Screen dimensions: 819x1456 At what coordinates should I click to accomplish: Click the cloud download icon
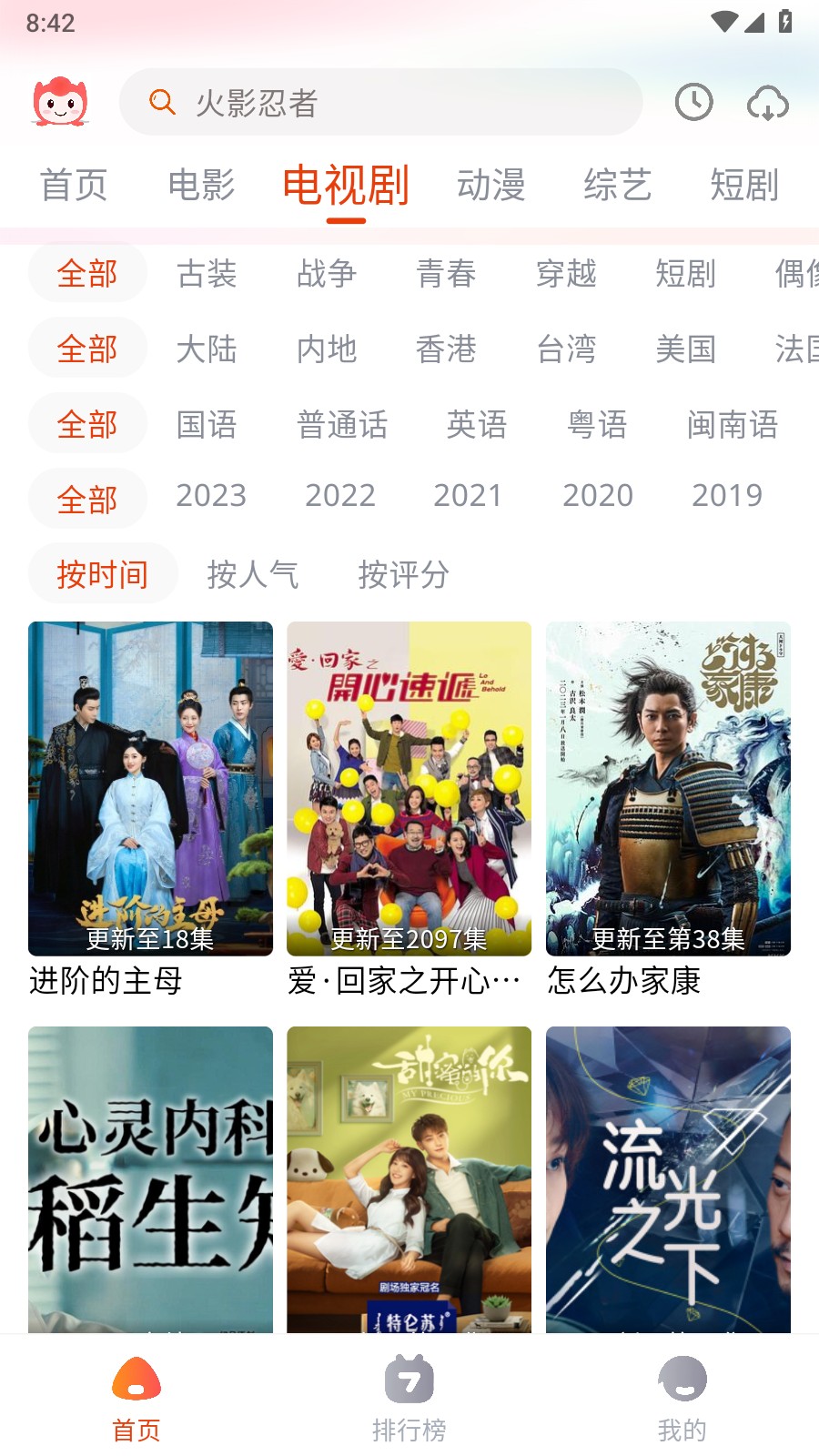pos(767,103)
